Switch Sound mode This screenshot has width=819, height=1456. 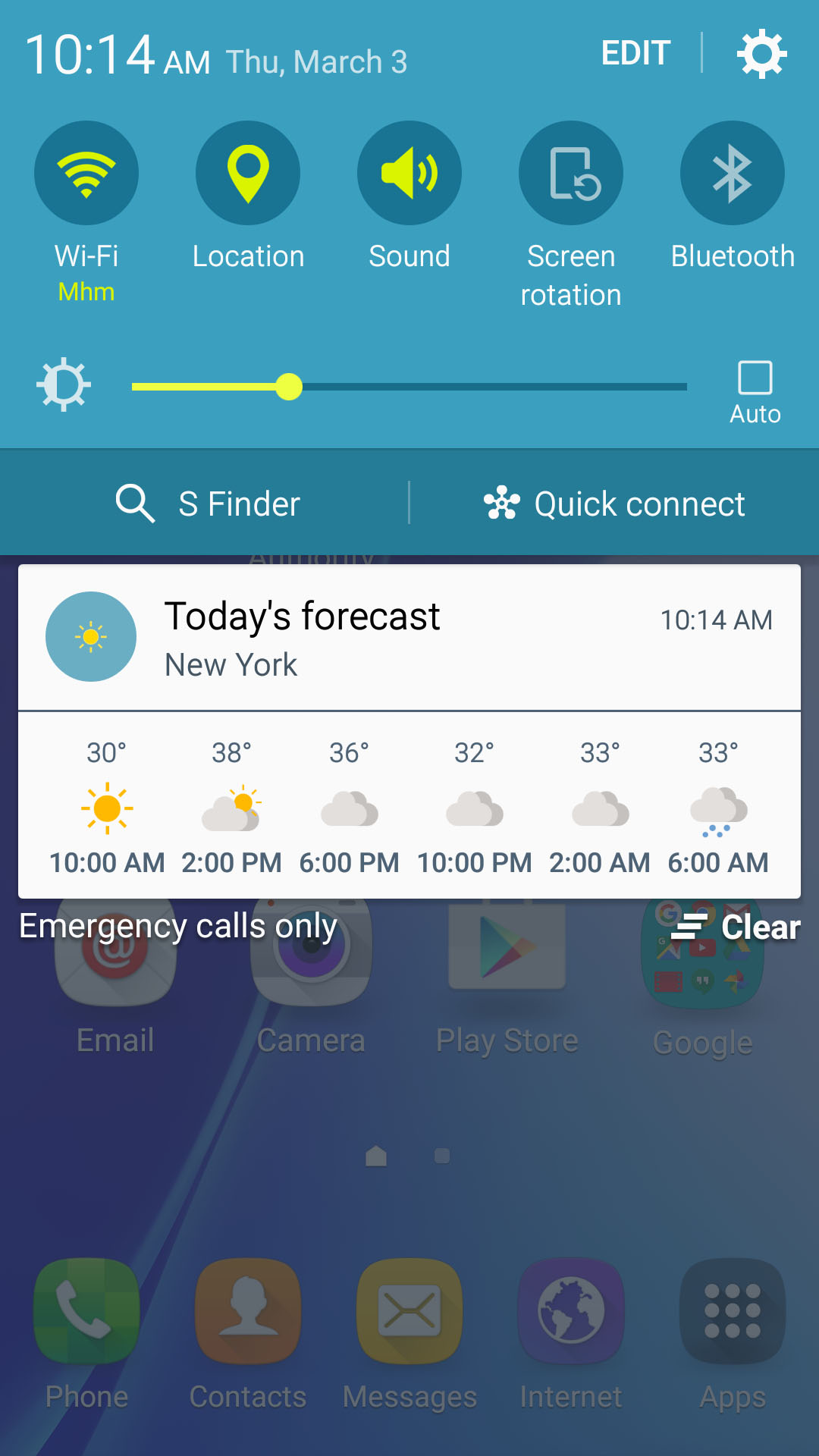409,173
